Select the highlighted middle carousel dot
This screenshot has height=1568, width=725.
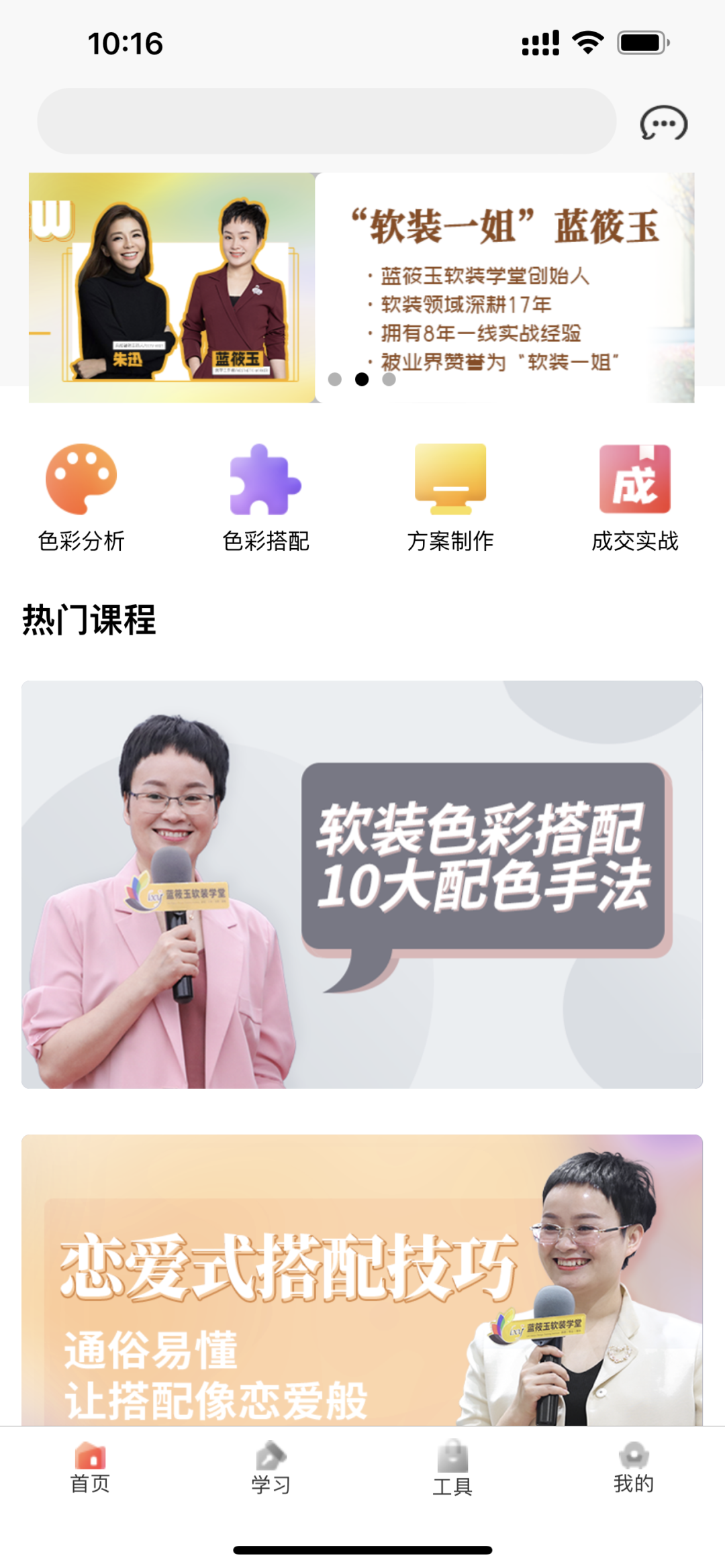[362, 379]
